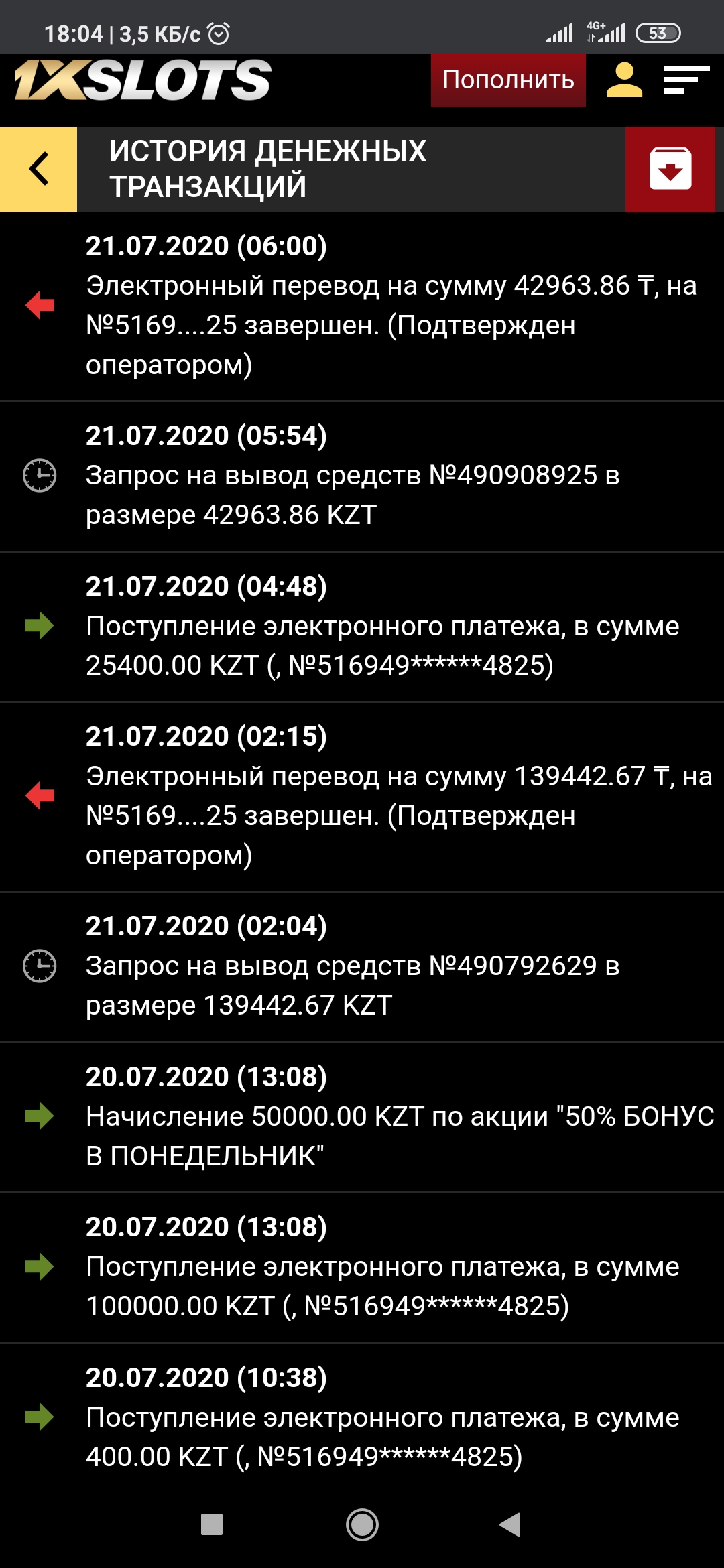Tap the Android home button
Screen dimensions: 724x1568
click(x=362, y=1524)
